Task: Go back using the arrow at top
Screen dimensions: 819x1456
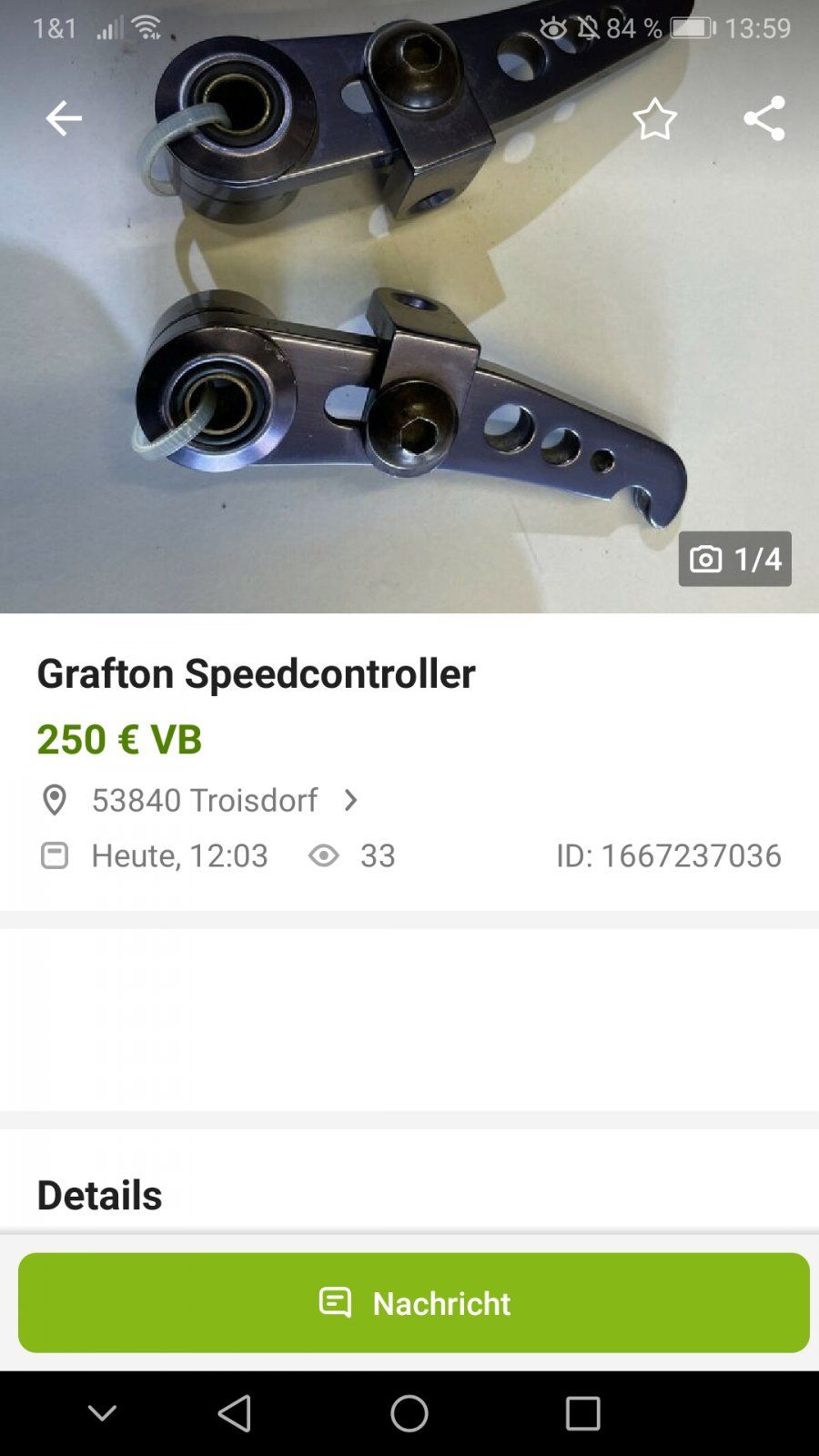Action: coord(64,119)
